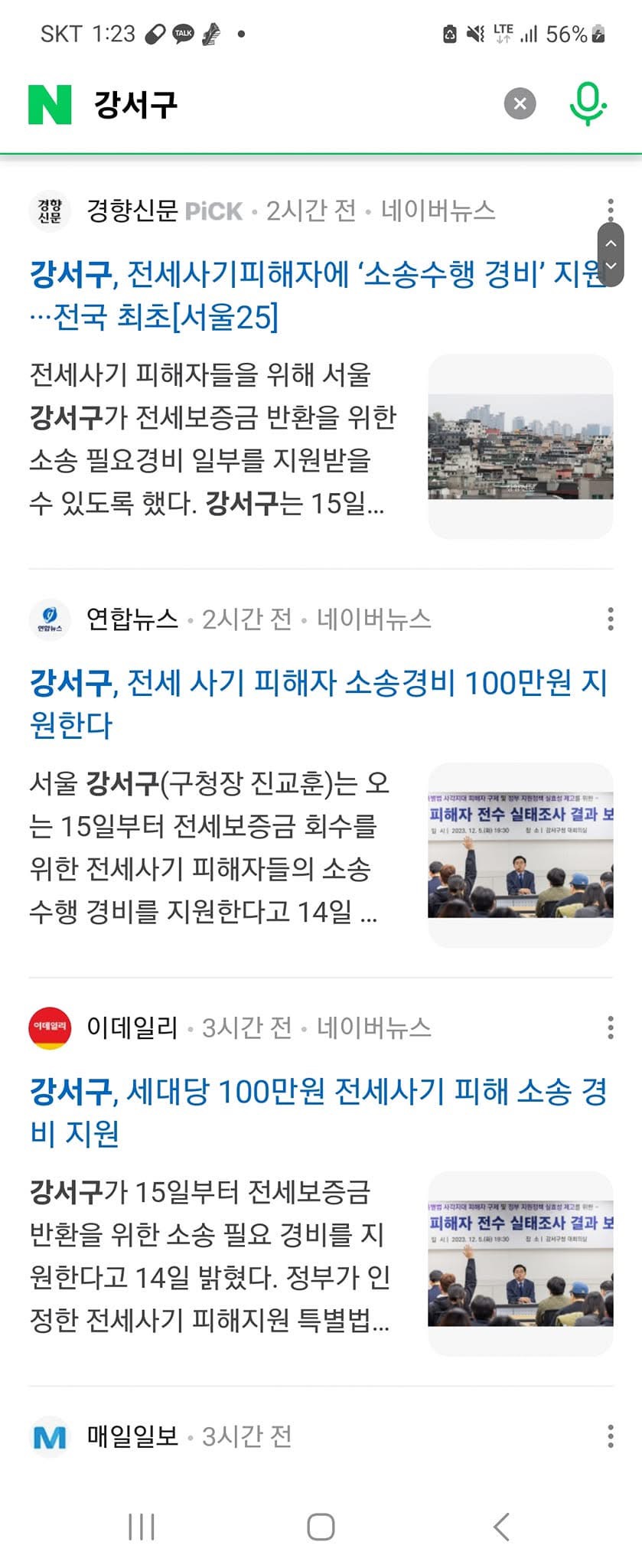The width and height of the screenshot is (642, 1568).
Task: Open the 이데일리 publisher name
Action: pos(132,1027)
